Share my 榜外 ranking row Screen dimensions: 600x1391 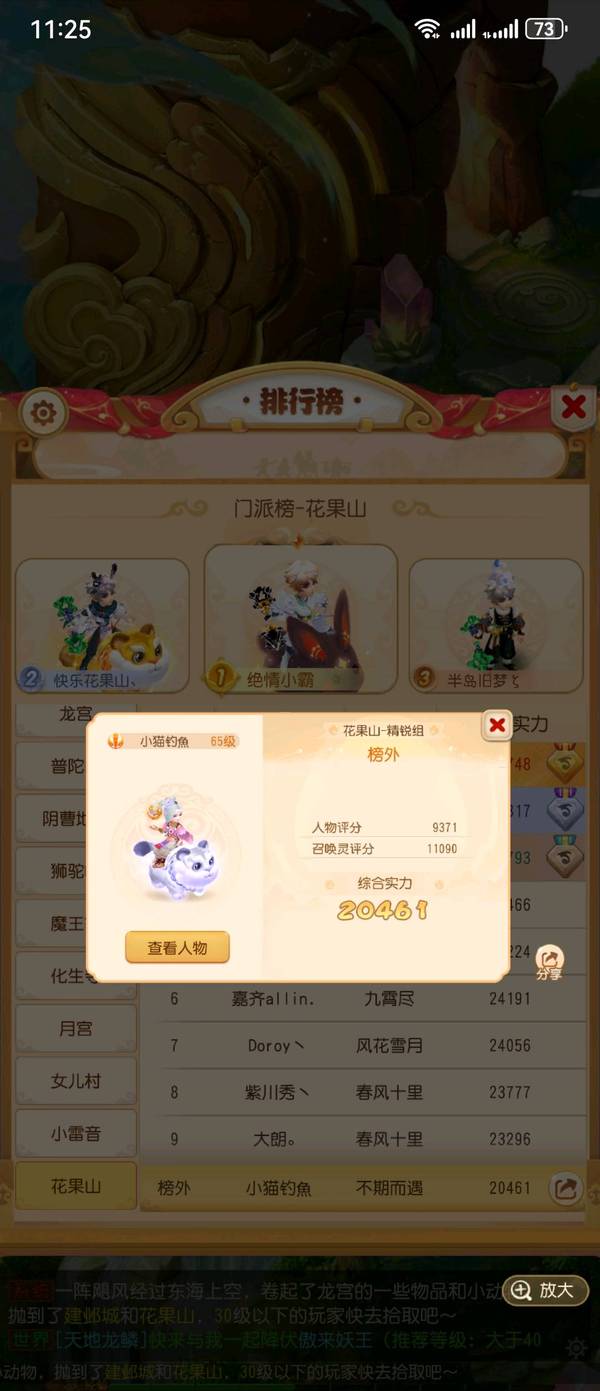[565, 1188]
